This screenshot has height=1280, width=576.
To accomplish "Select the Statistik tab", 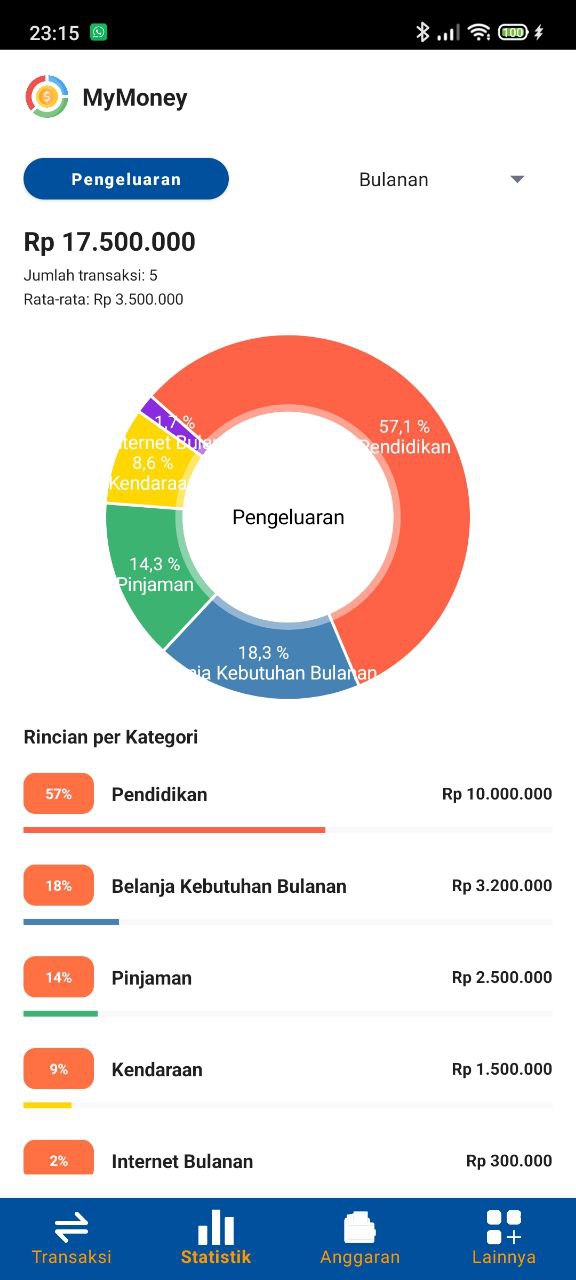I will click(x=216, y=1238).
